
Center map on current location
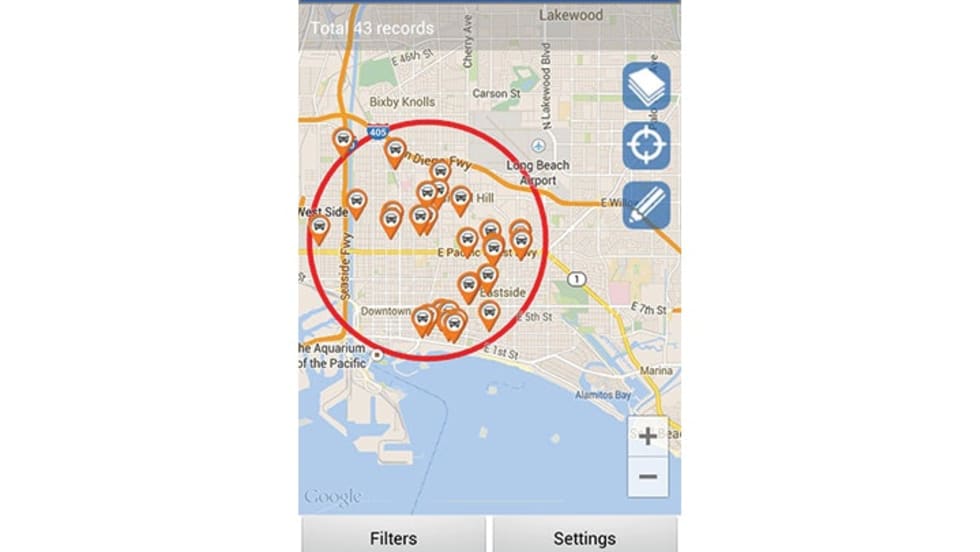pos(647,146)
